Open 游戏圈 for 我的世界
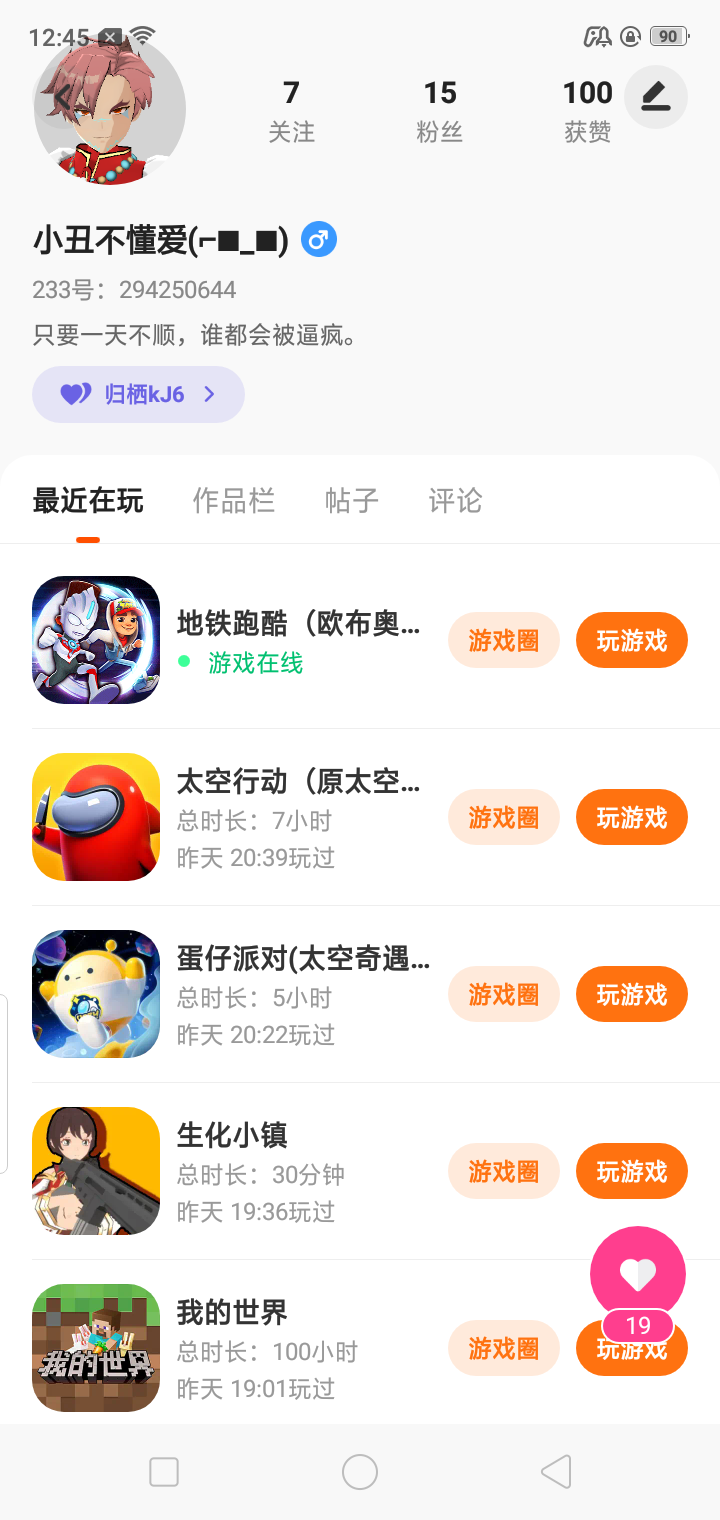The height and width of the screenshot is (1520, 720). (503, 1348)
